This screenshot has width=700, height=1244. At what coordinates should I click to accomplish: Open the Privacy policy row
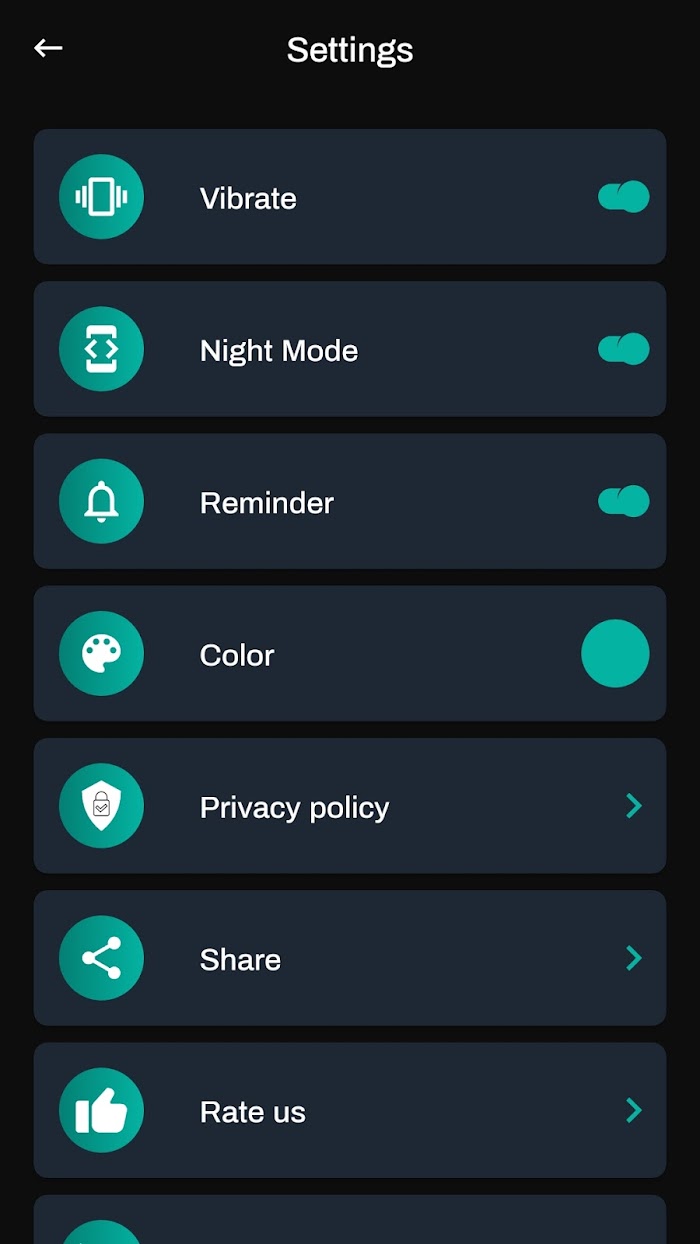[x=350, y=806]
